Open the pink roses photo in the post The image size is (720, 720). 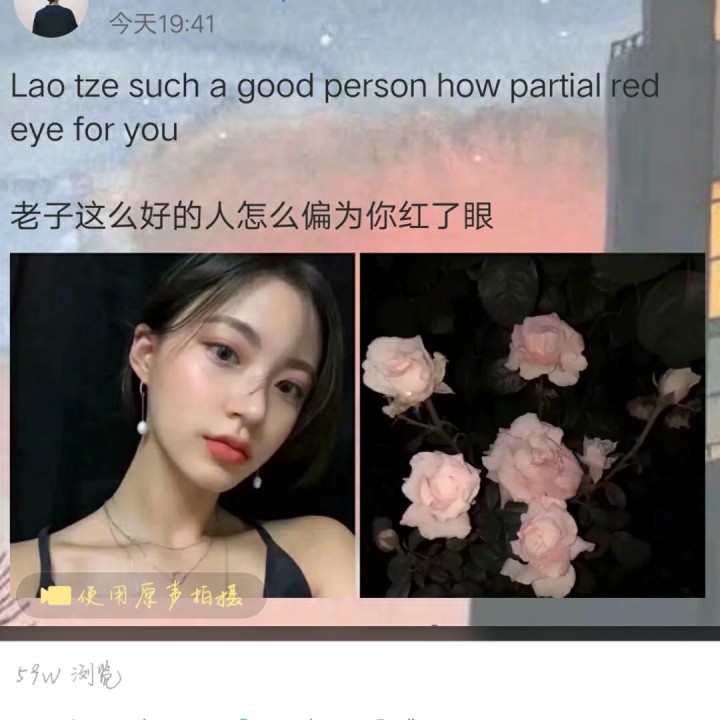(x=532, y=425)
